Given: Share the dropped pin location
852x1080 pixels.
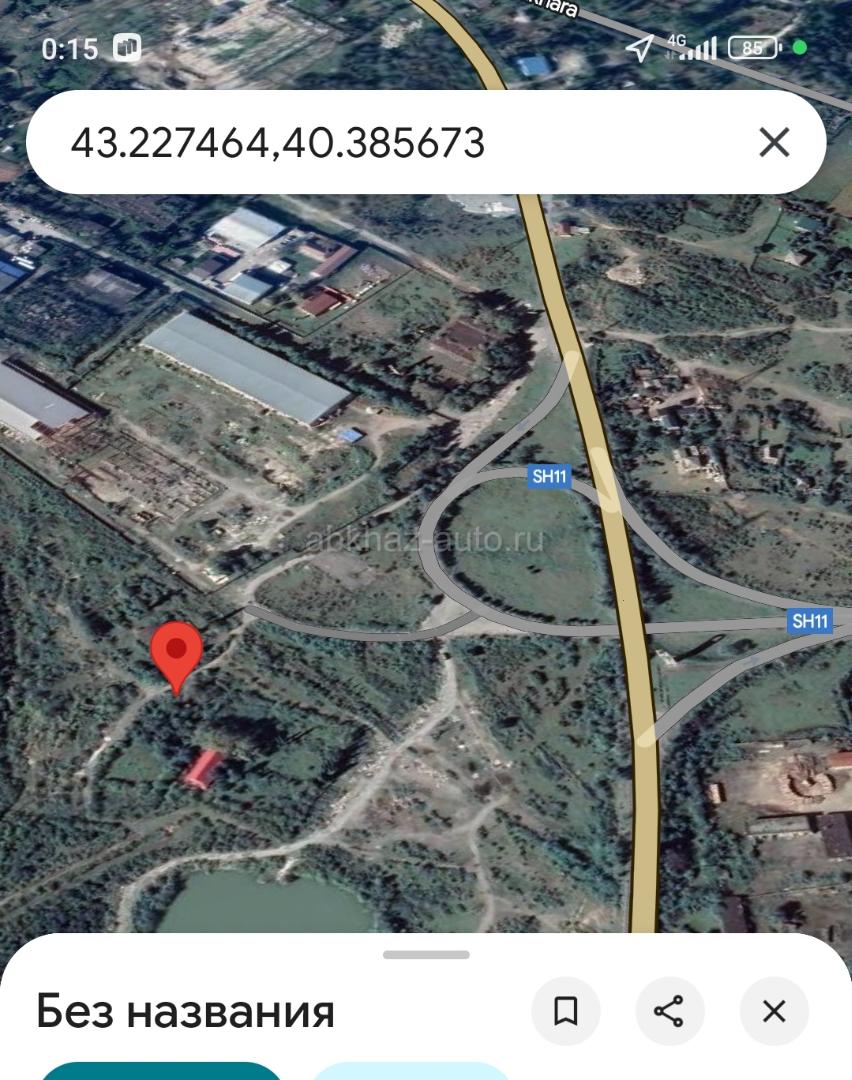Looking at the screenshot, I should [669, 1012].
